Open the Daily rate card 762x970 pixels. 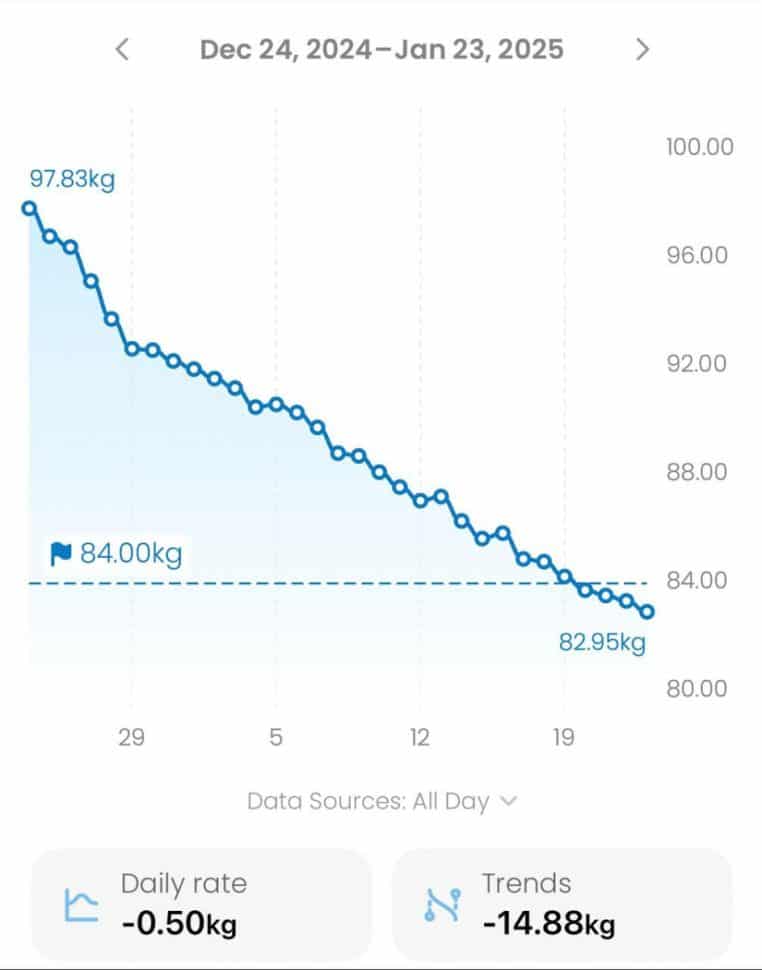click(202, 904)
